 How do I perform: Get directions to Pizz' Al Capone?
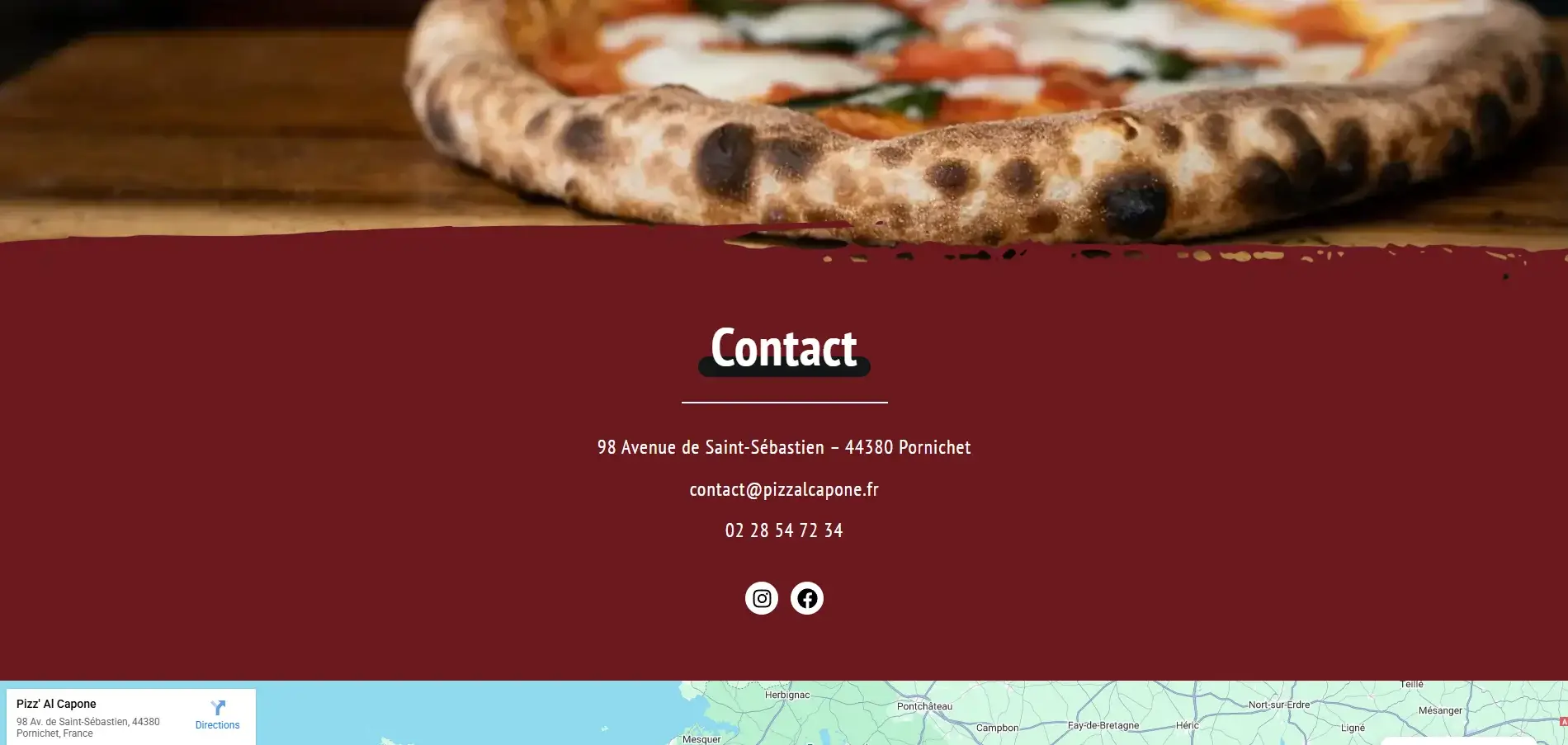coord(217,714)
